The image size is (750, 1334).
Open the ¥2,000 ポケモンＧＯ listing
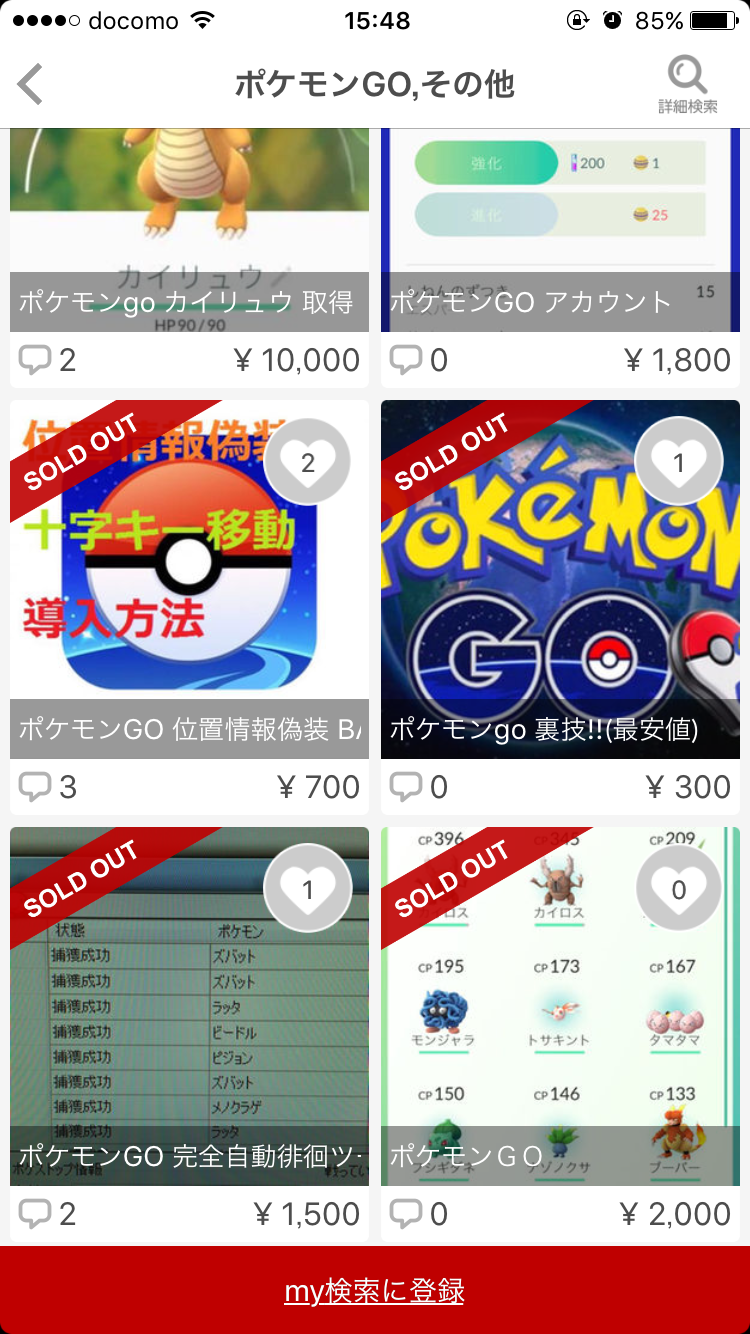click(x=560, y=1030)
